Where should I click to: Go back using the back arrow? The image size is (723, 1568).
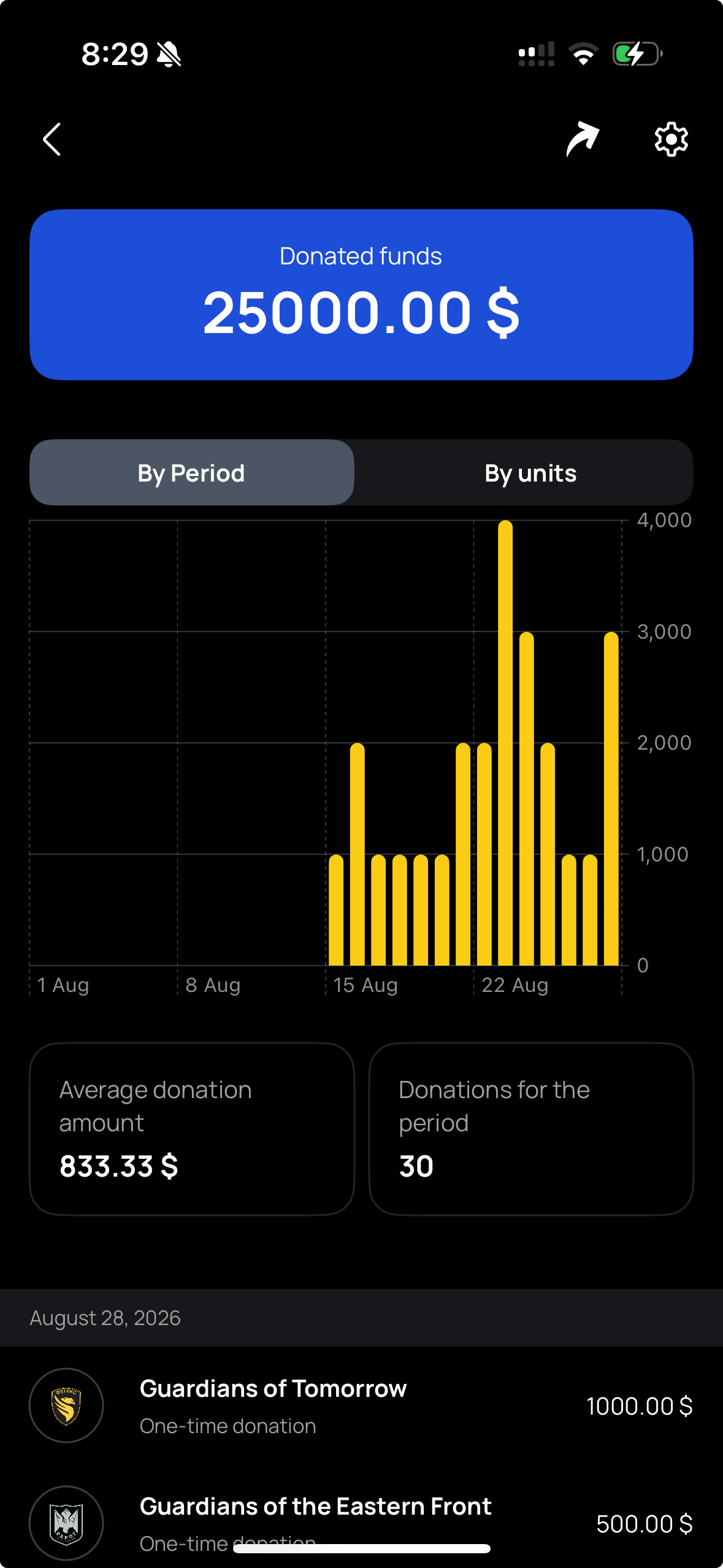pos(52,139)
